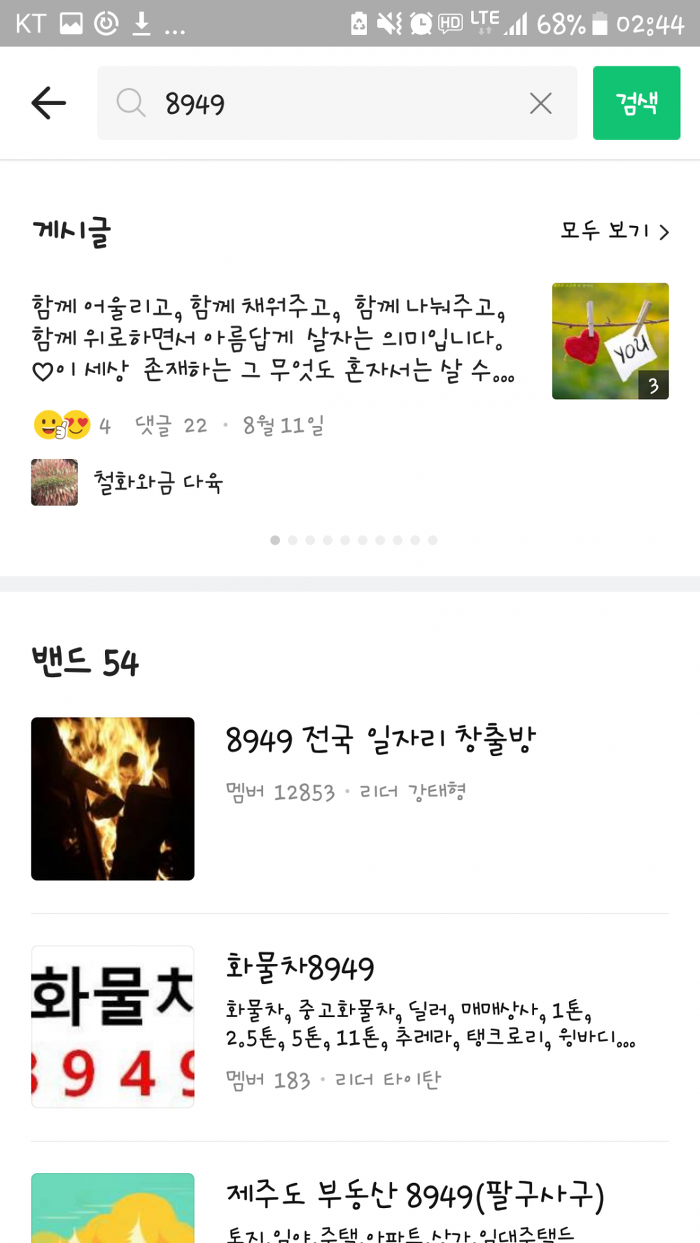Open the post starting with 함께 어울리고

click(274, 338)
